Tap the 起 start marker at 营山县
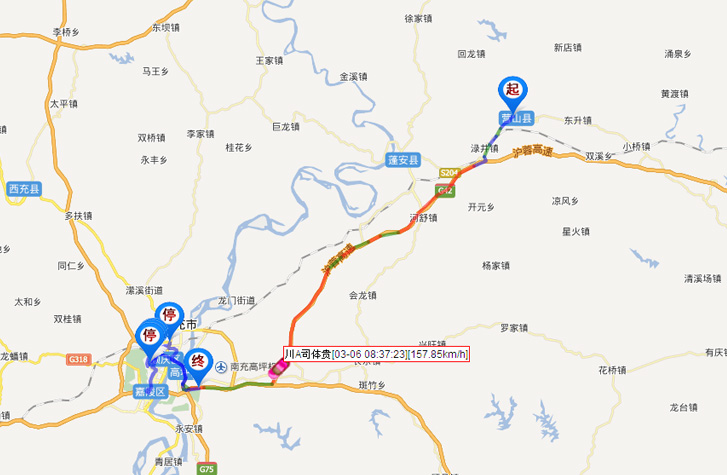727x475 pixels. tap(512, 92)
